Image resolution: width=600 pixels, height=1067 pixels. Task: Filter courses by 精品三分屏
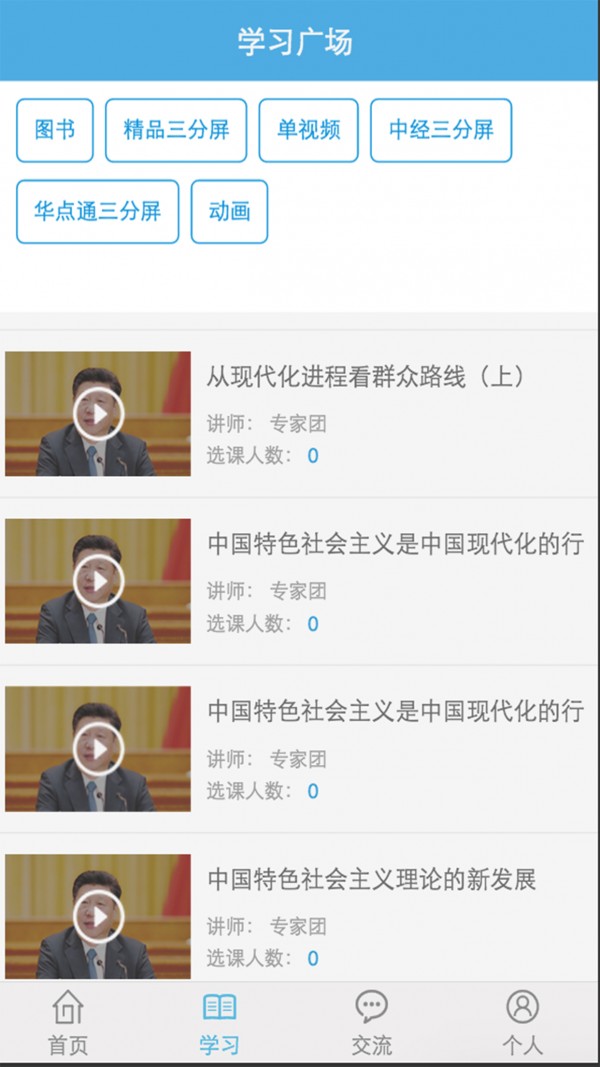(176, 130)
